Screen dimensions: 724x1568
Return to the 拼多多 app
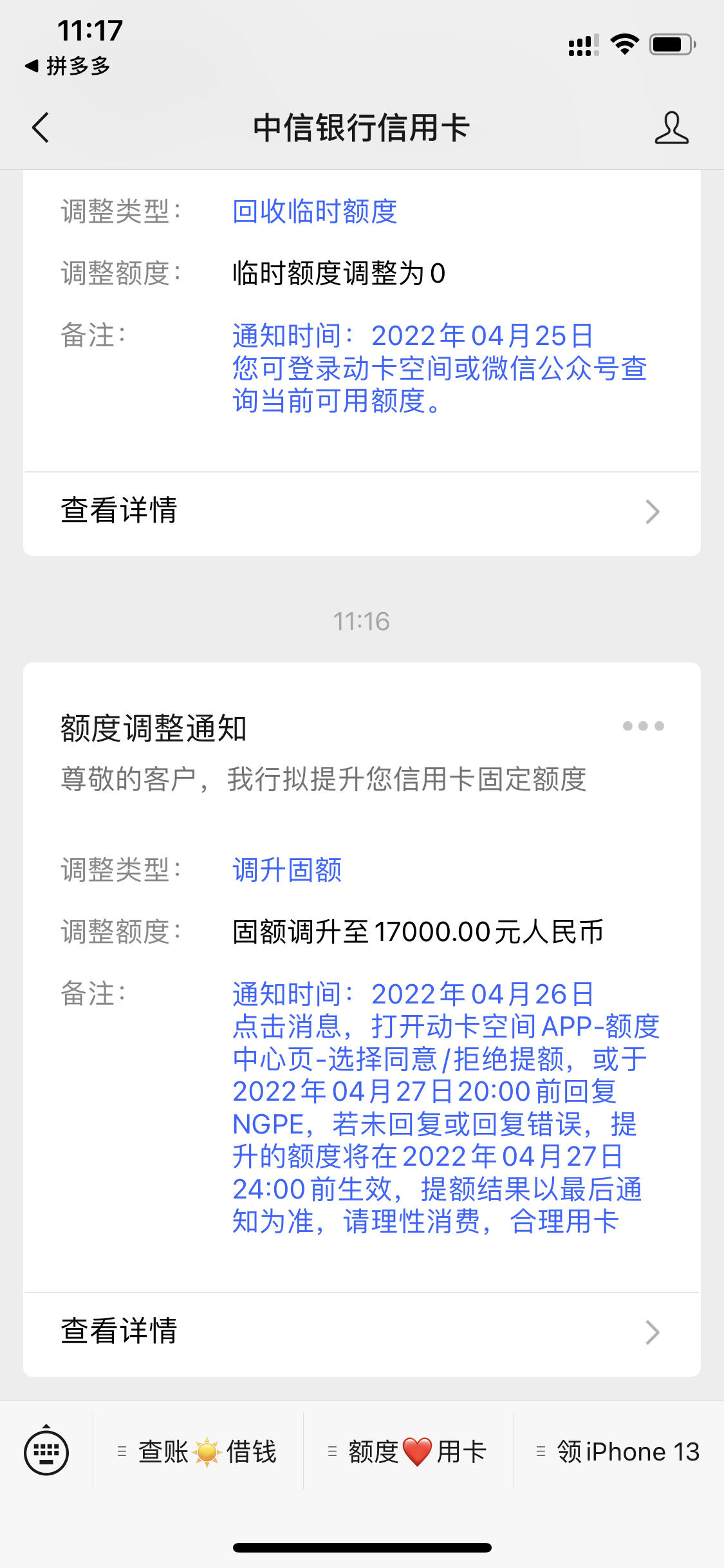[x=68, y=66]
